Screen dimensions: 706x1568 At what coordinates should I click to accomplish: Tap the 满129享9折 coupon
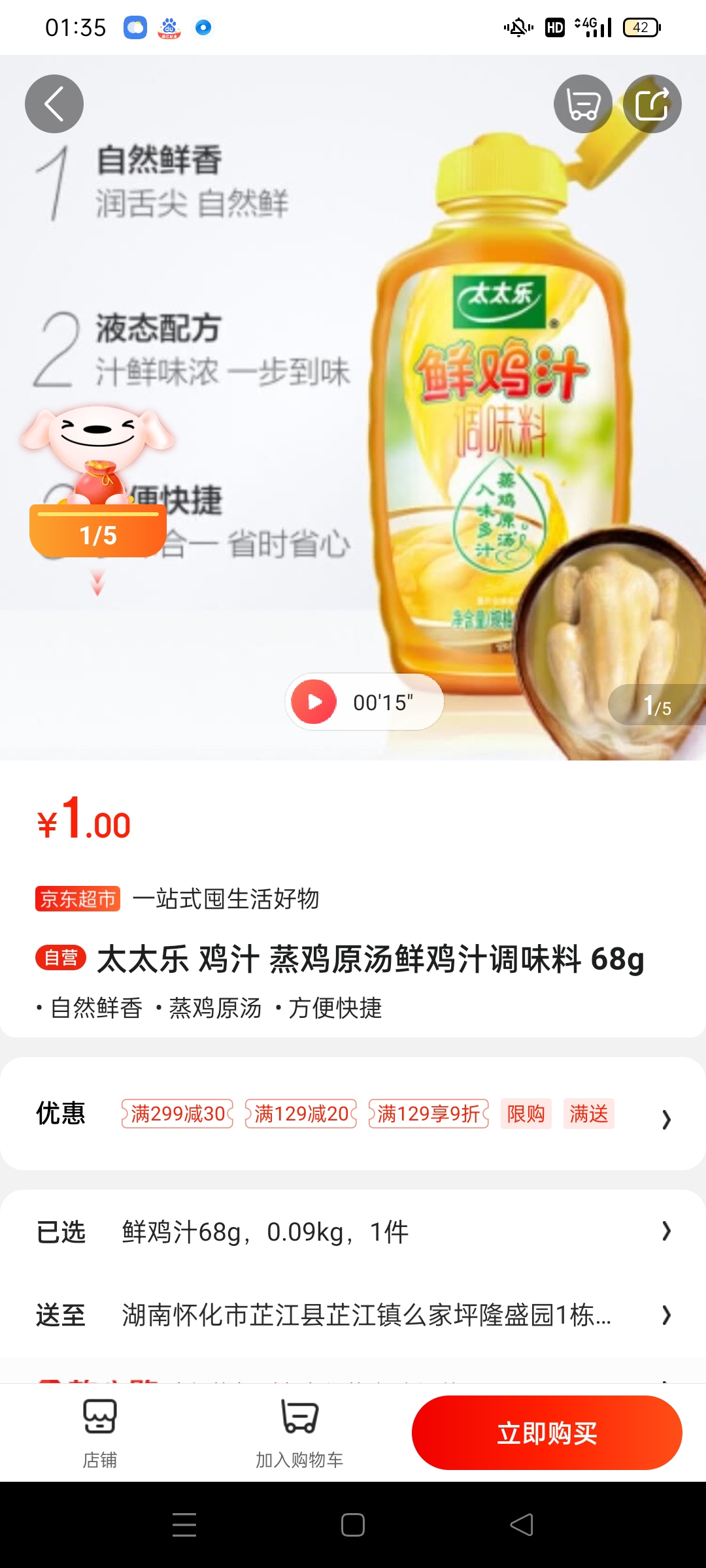pos(428,1113)
